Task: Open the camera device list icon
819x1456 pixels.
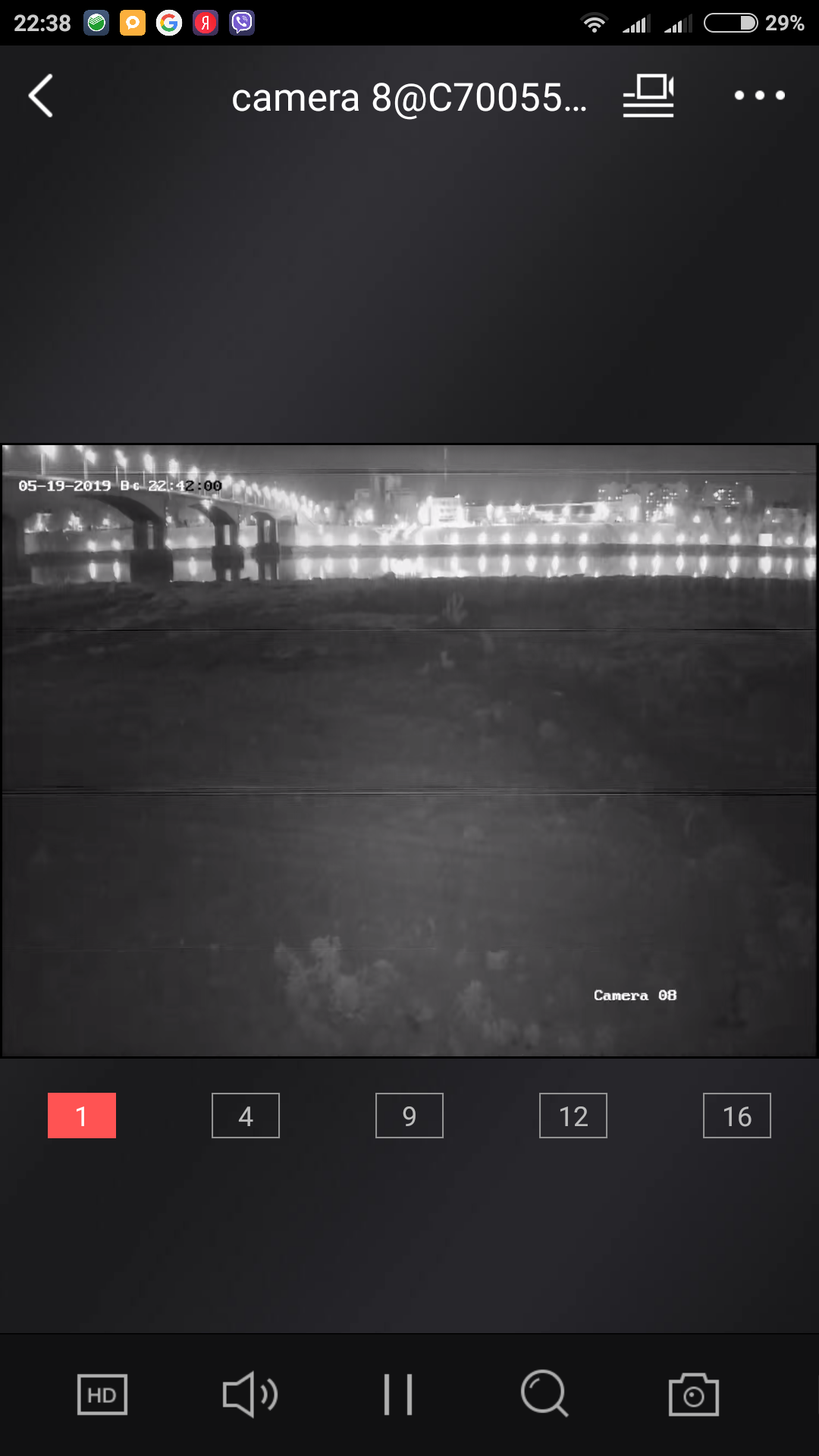Action: (648, 96)
